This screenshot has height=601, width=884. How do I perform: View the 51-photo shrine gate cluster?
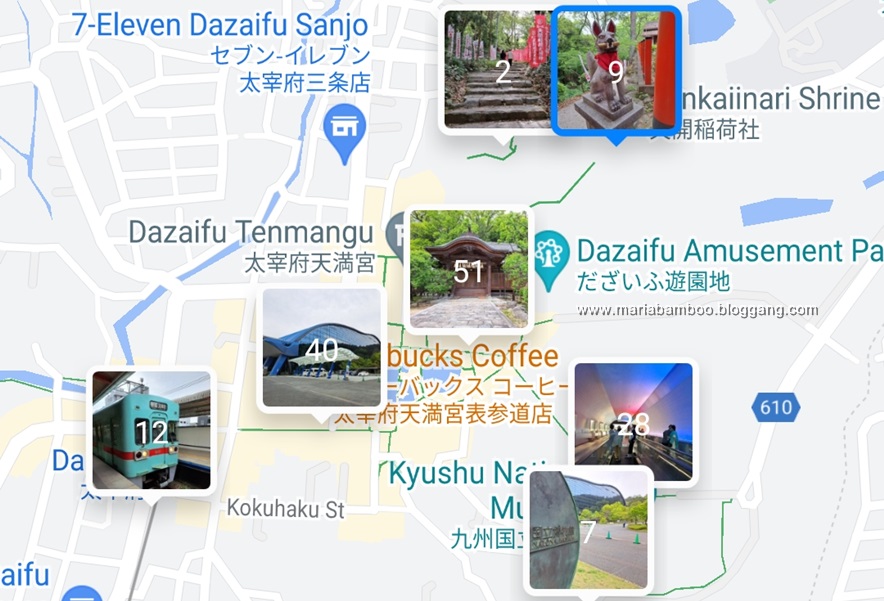click(469, 269)
